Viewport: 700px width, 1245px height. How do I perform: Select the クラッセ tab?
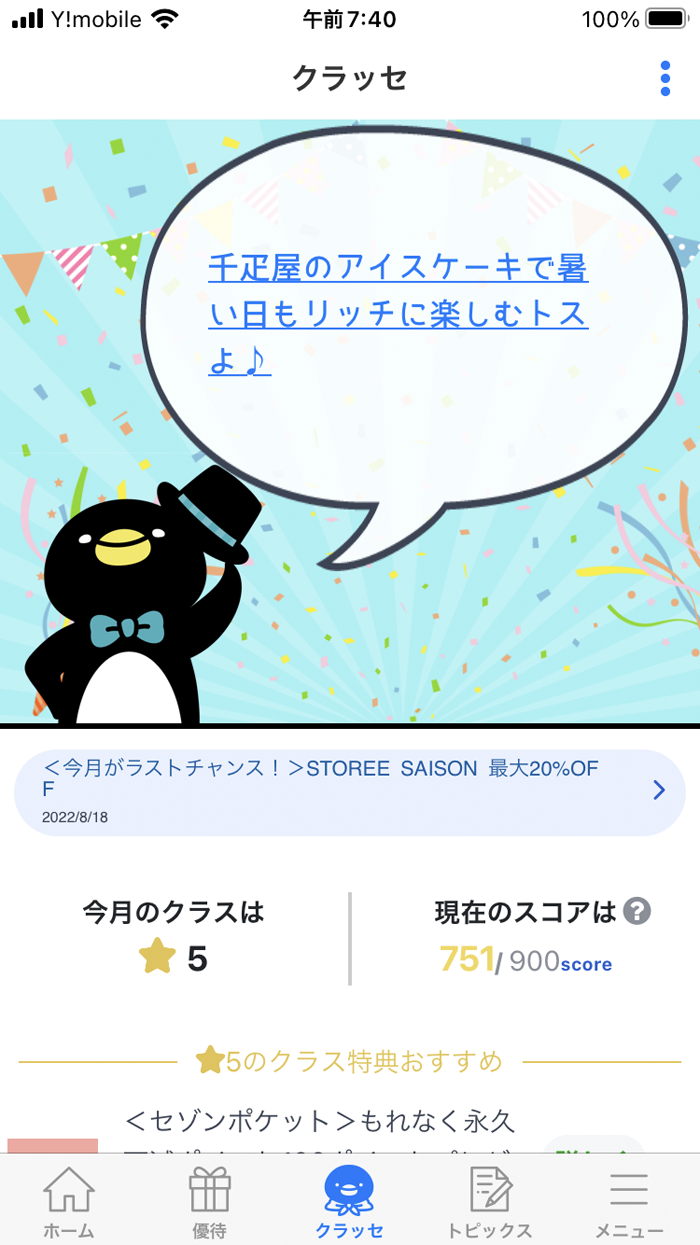pyautogui.click(x=349, y=1202)
